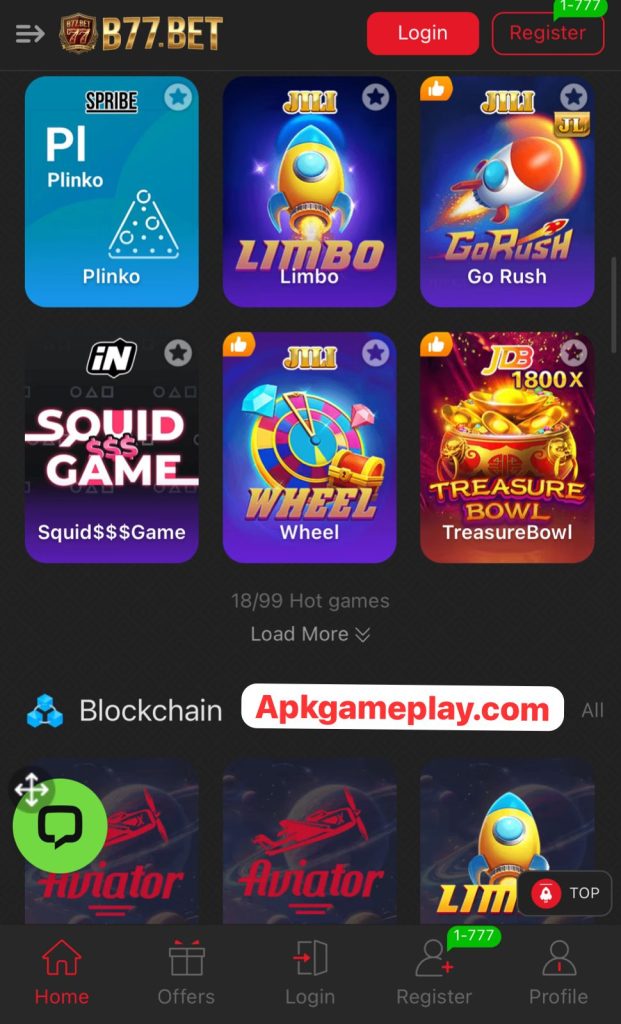Add Squid$$$Game to favorites
This screenshot has height=1024, width=621.
(178, 352)
